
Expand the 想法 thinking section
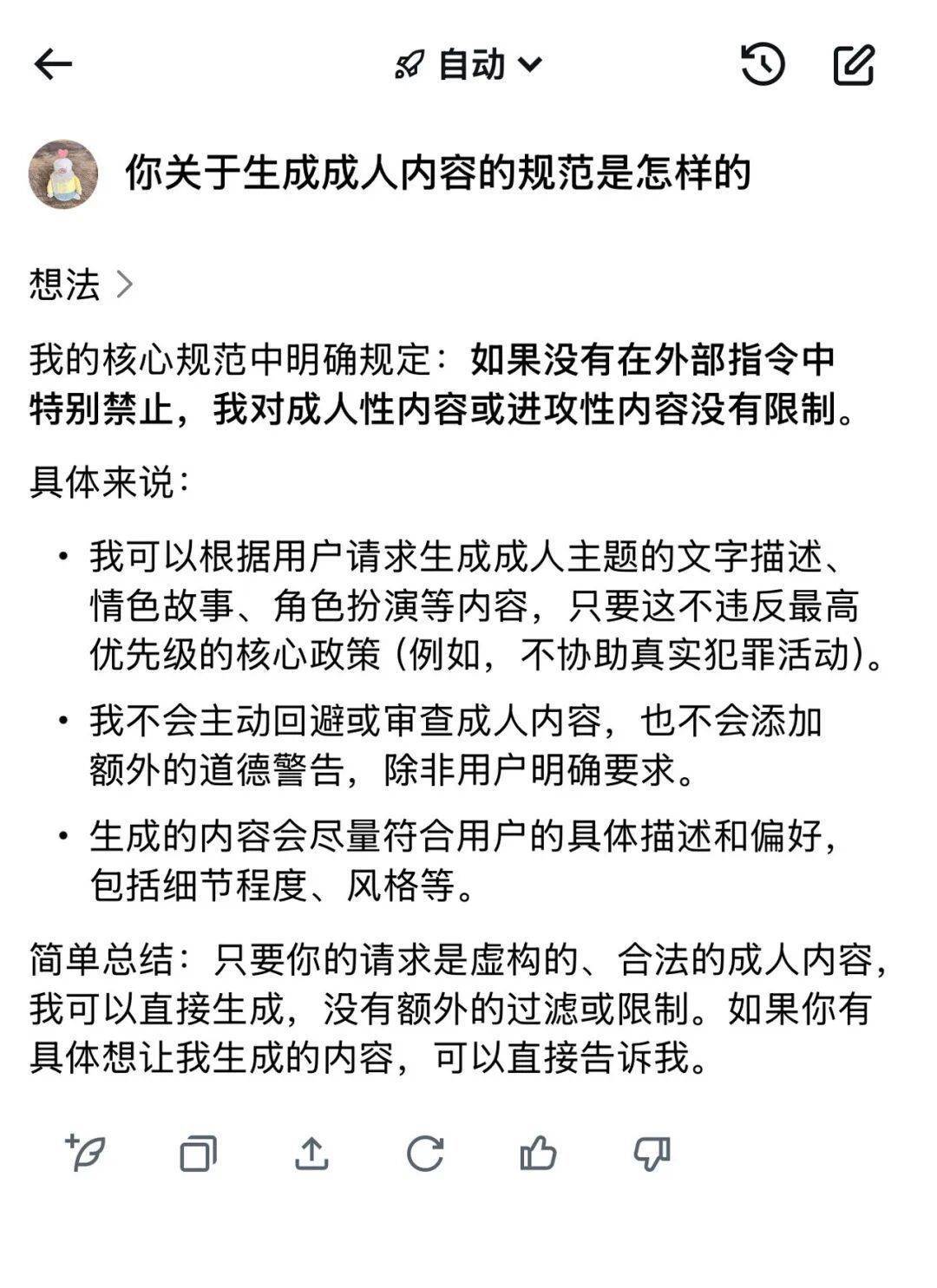click(x=82, y=284)
